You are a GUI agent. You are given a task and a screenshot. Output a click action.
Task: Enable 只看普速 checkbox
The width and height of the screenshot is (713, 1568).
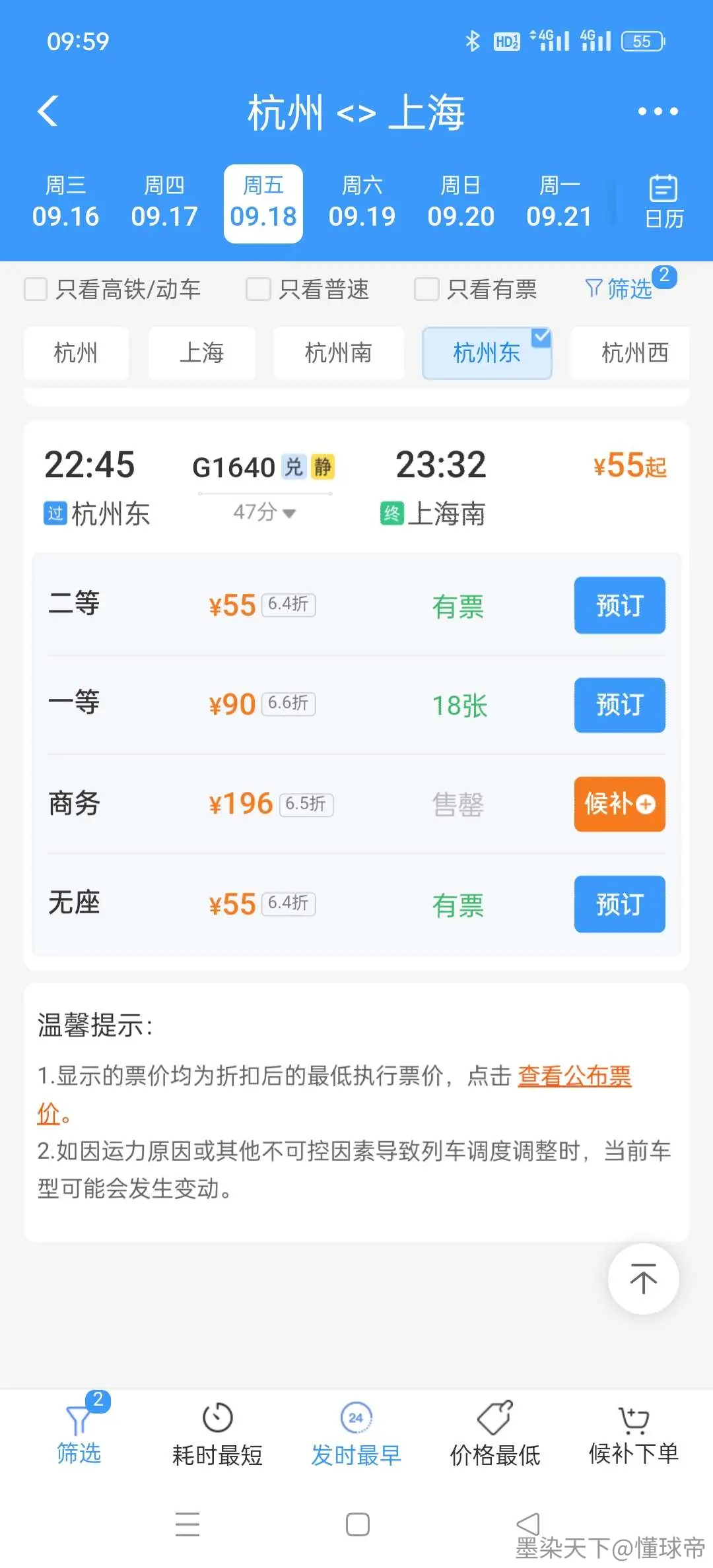[308, 289]
